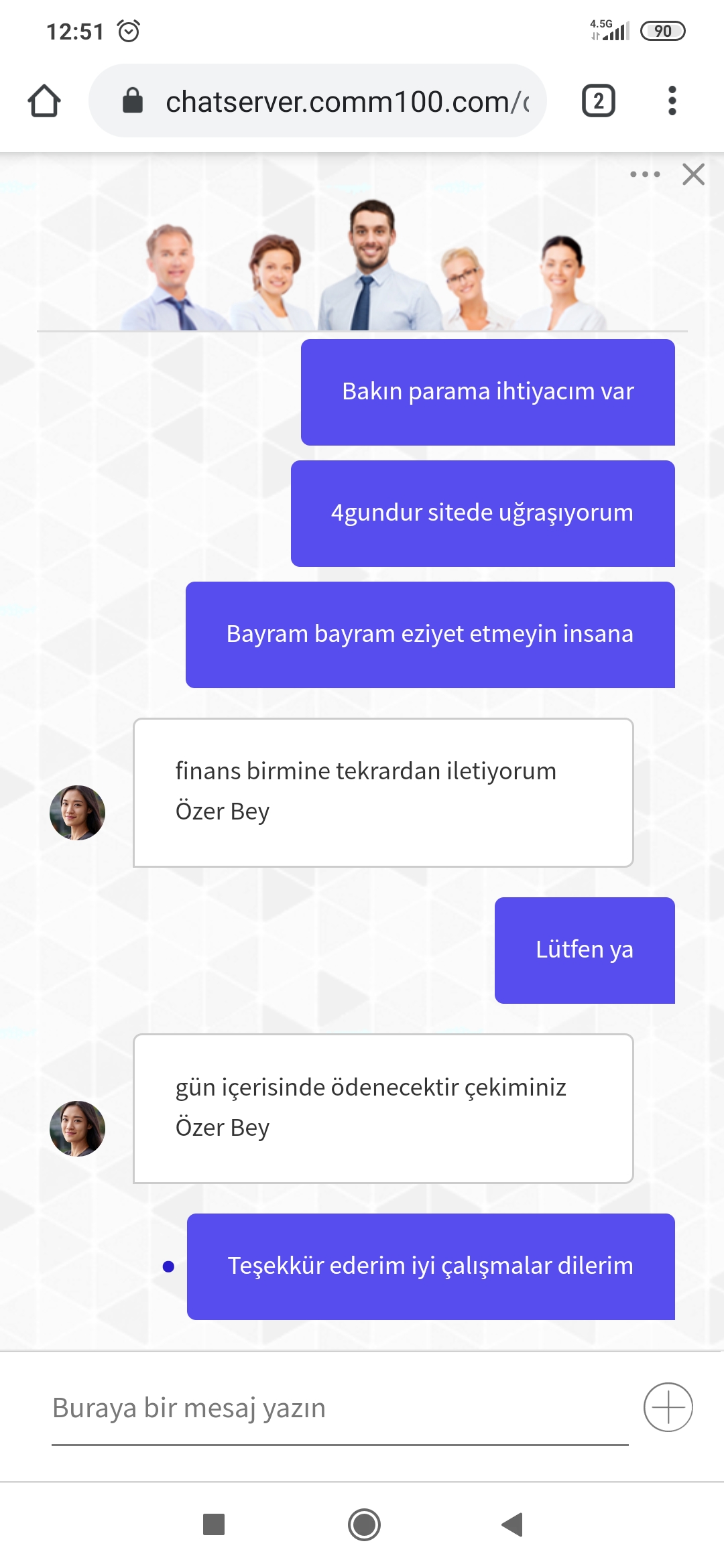
Task: Go back using the system back button
Action: pyautogui.click(x=512, y=1524)
